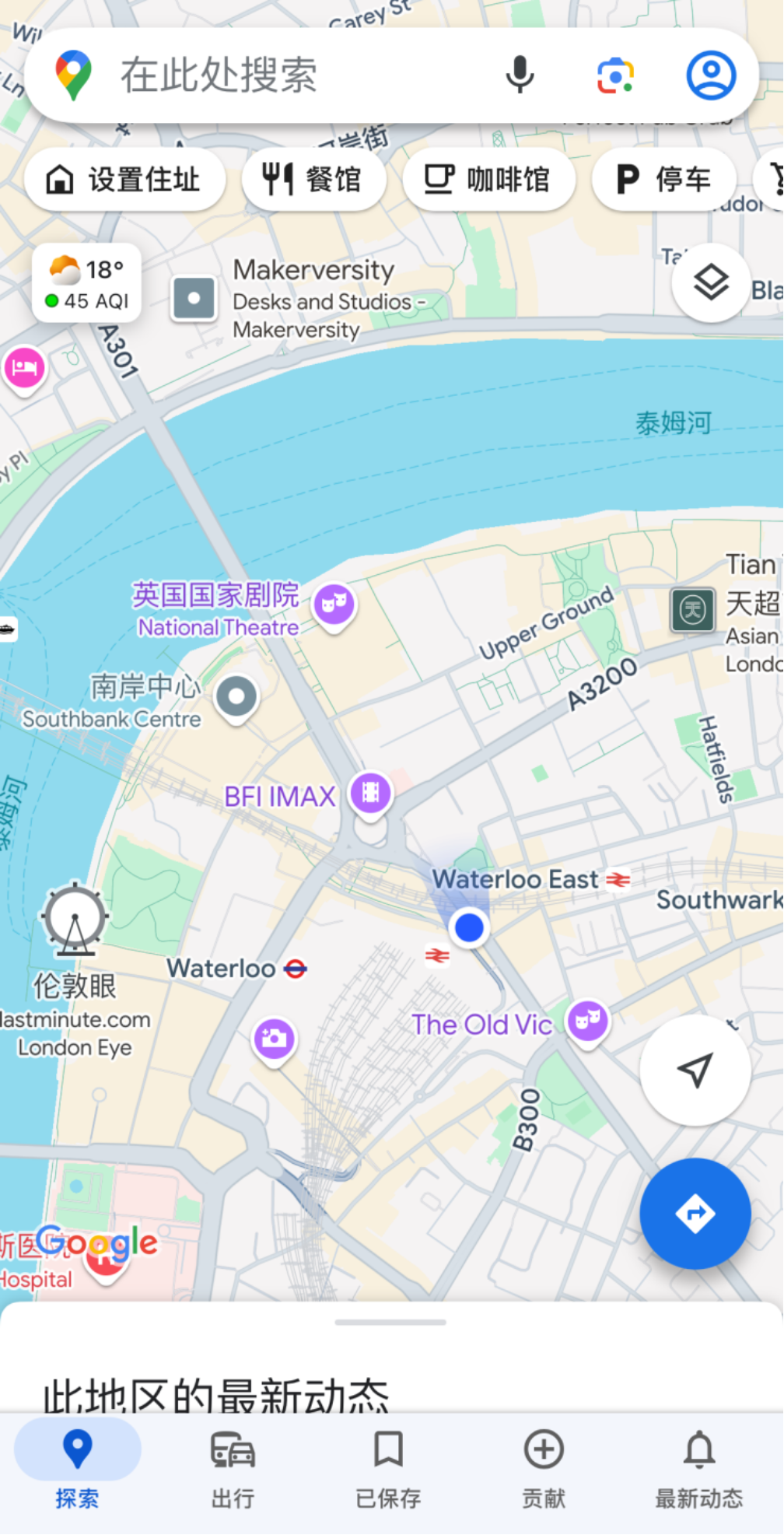Screen dimensions: 784x1535
Task: Select the 停车 parking chip
Action: click(663, 180)
